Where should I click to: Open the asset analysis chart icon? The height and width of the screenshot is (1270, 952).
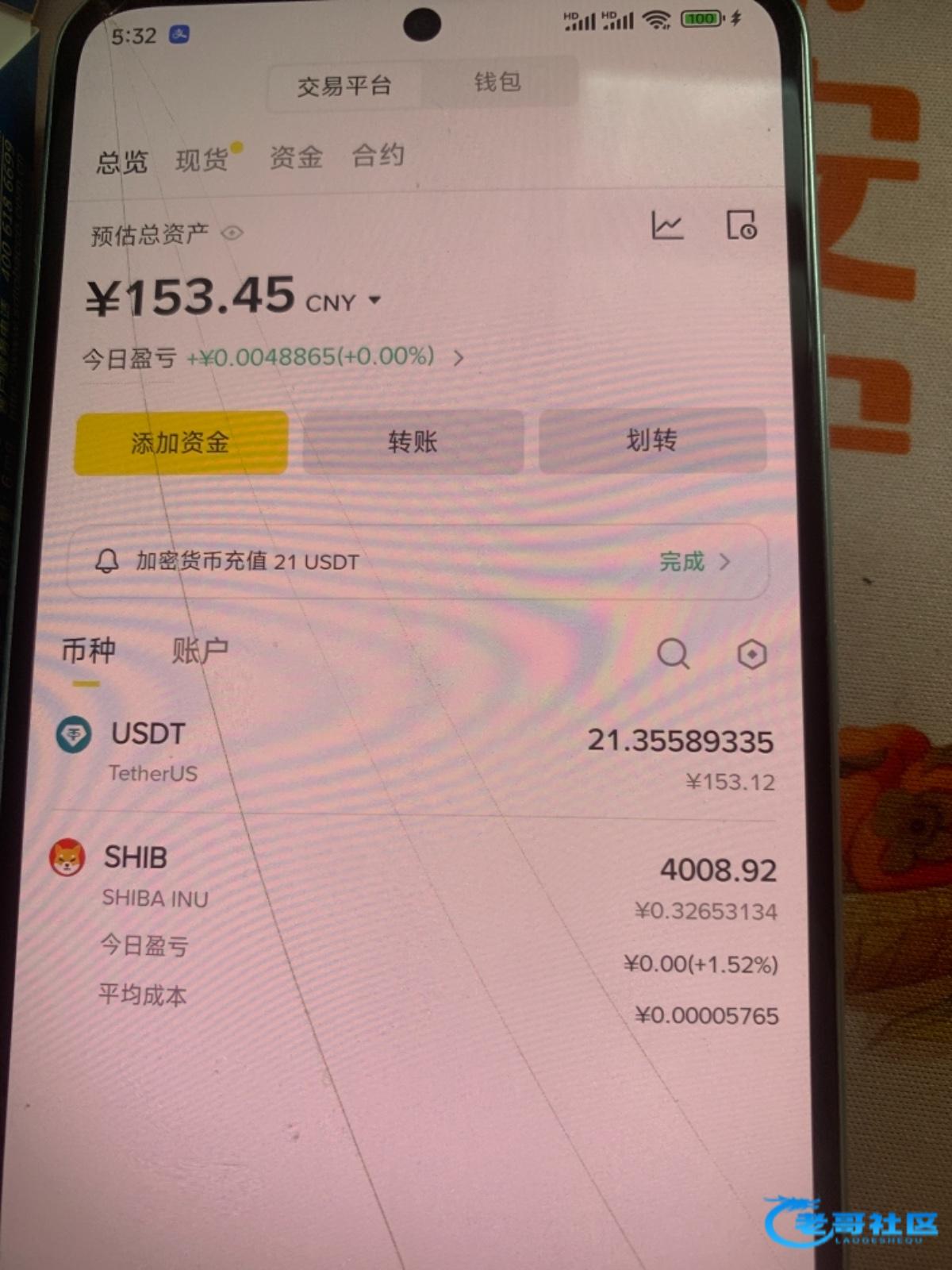[667, 225]
